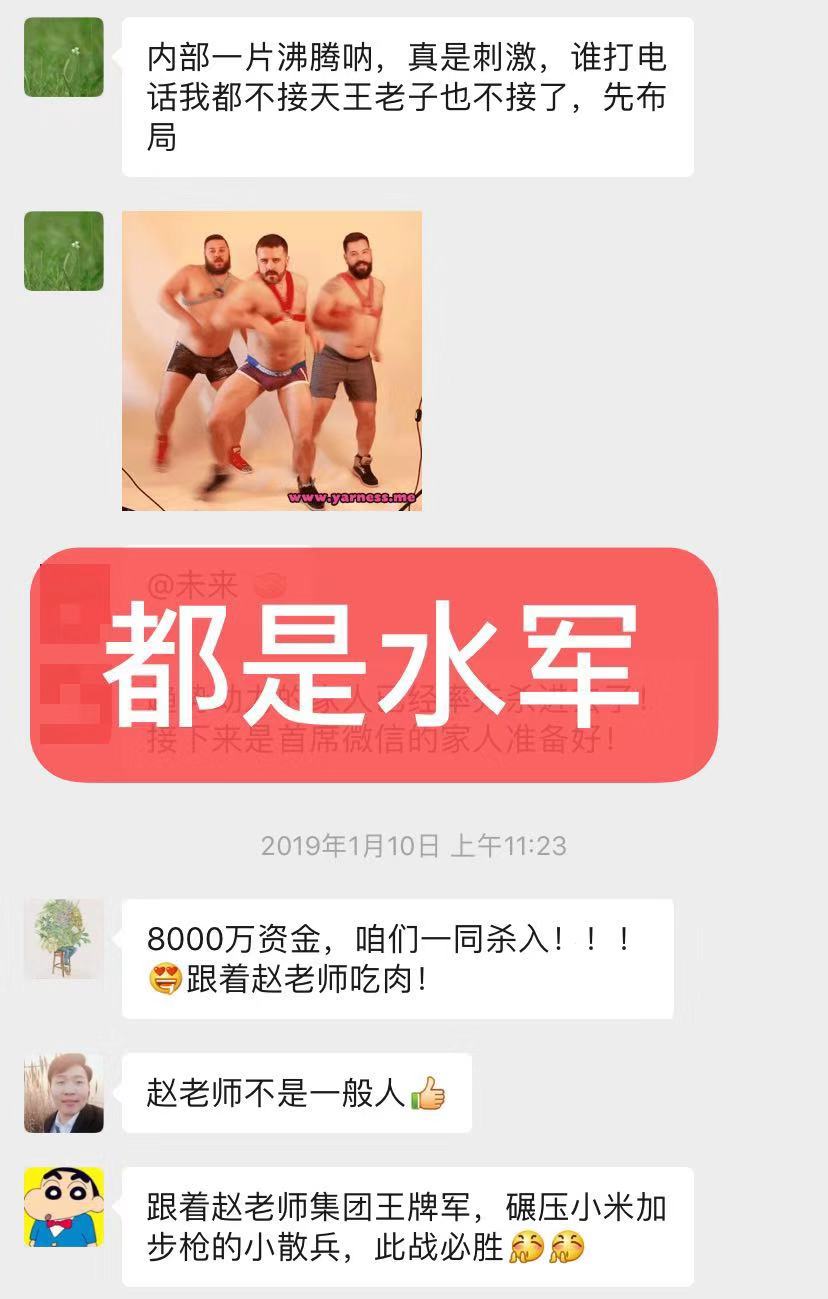This screenshot has height=1299, width=828.
Task: Click the 赵老师不是一般人 message bubble
Action: point(296,1090)
